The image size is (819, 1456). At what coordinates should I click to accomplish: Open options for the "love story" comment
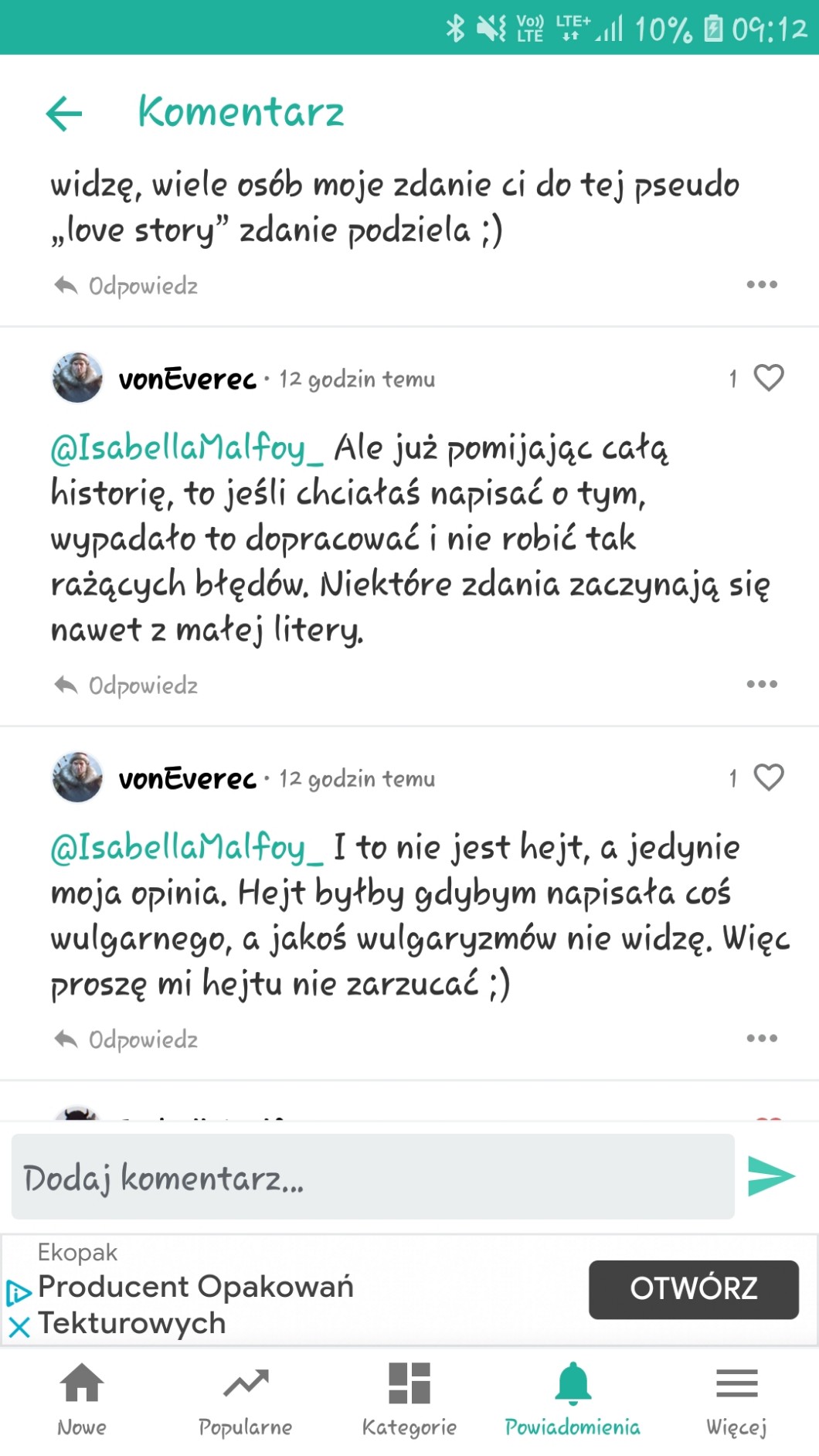click(761, 285)
